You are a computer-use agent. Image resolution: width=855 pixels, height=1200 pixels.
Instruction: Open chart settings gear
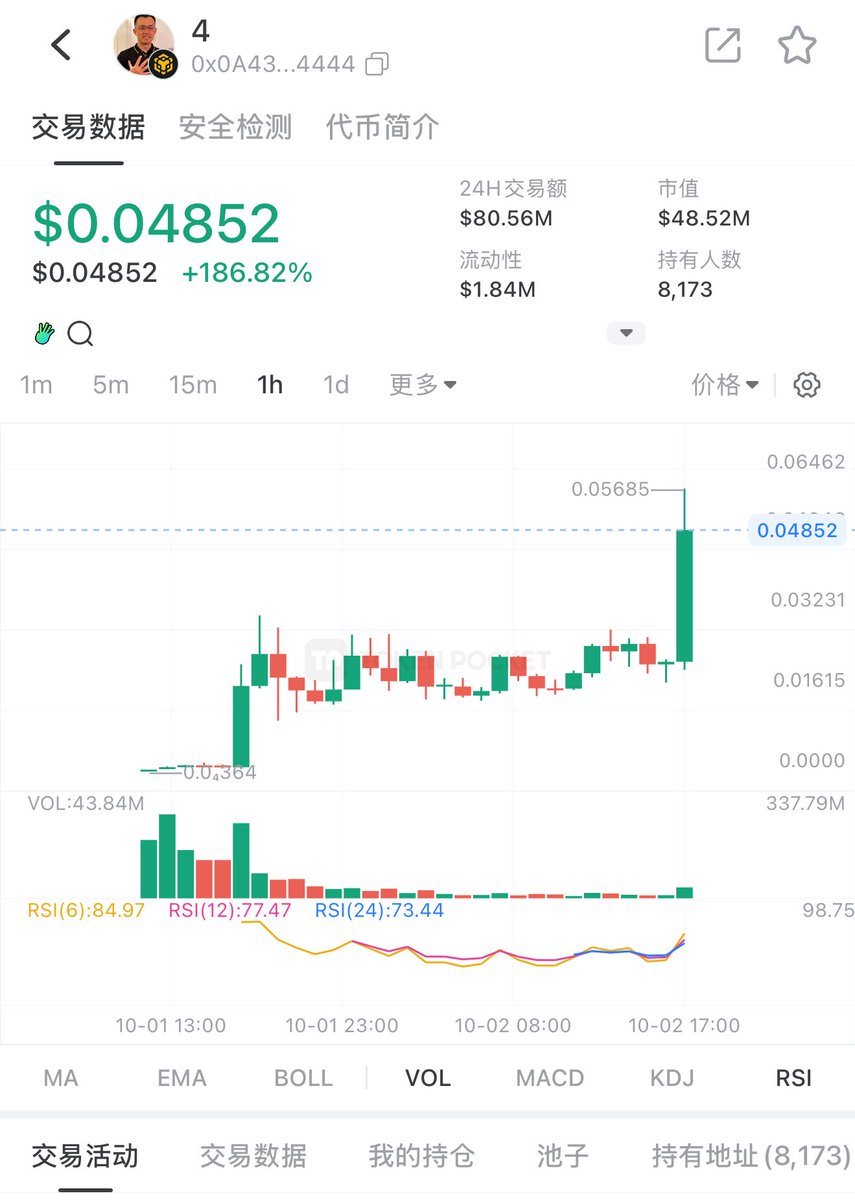click(x=807, y=385)
